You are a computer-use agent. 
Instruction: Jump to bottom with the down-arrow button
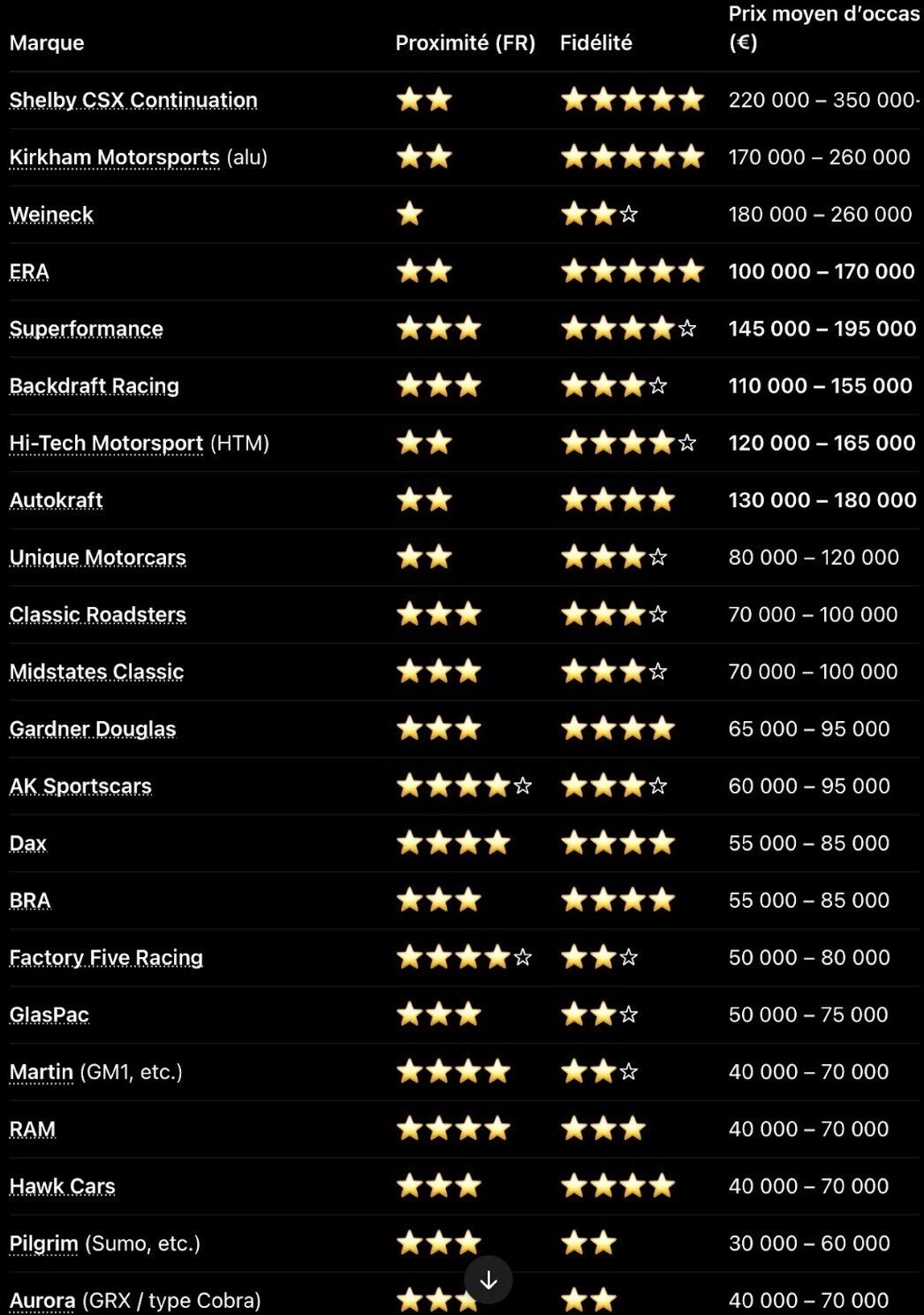coord(489,1281)
